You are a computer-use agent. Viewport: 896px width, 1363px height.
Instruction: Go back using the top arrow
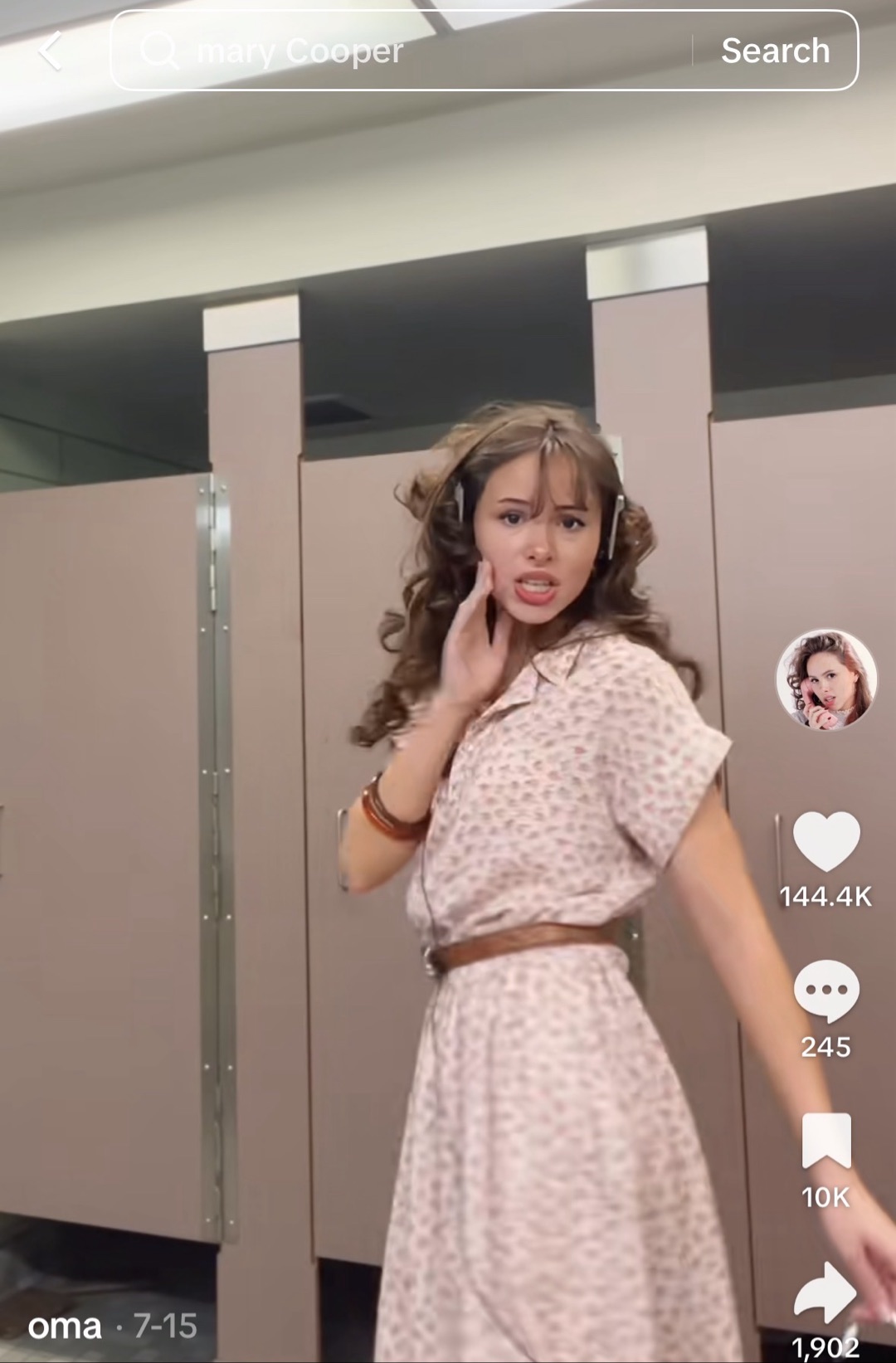pyautogui.click(x=51, y=51)
